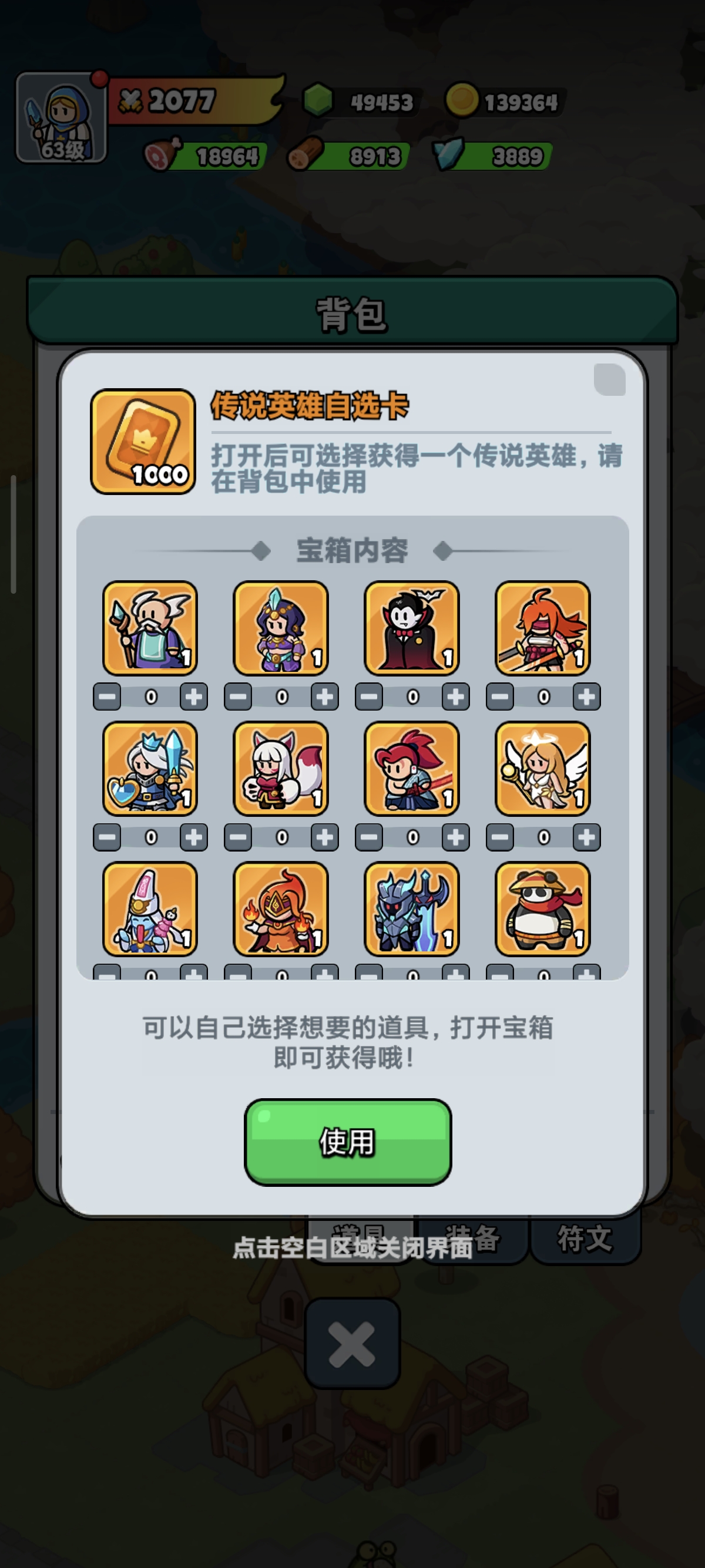Screen dimensions: 705x1568
Task: Add one orange-haired blindfolded swordswoman
Action: pos(586,697)
